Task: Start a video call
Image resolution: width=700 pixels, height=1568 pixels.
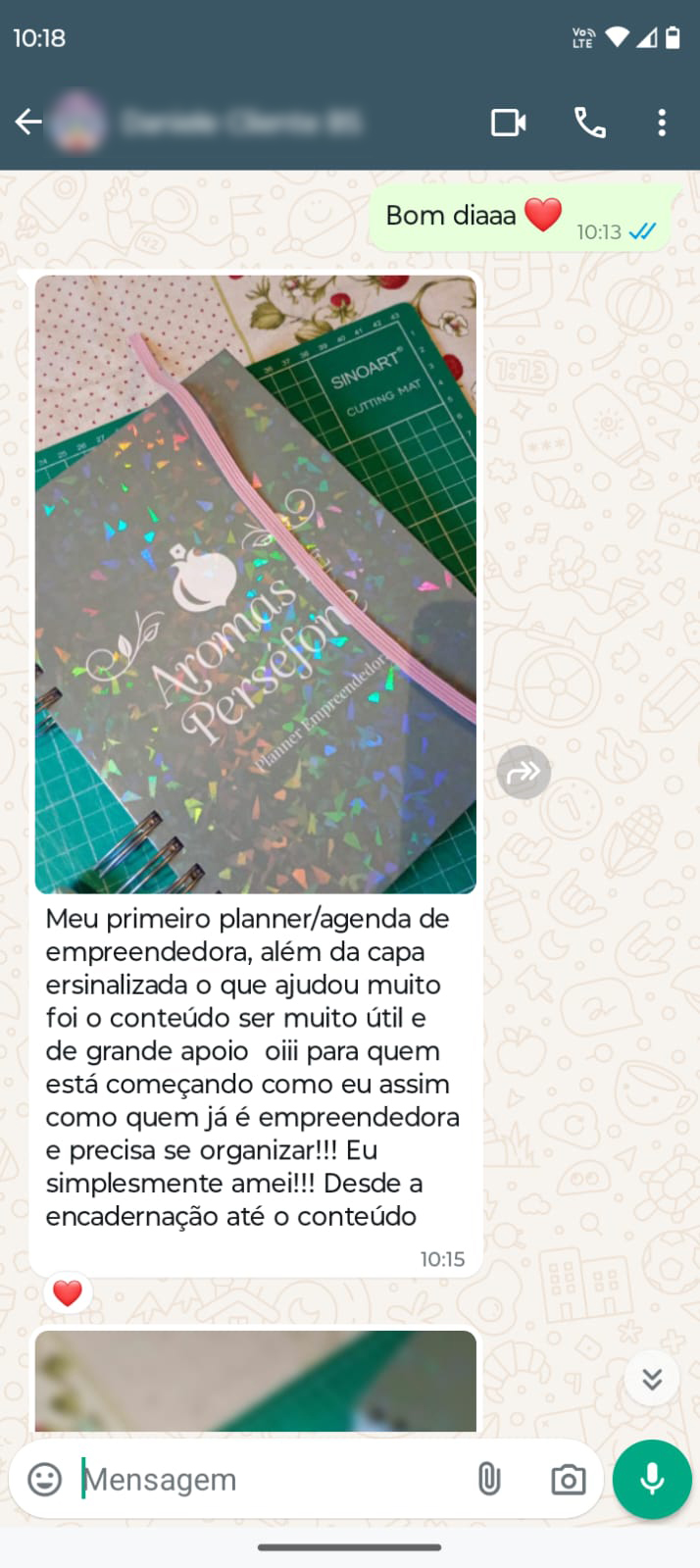Action: (508, 123)
